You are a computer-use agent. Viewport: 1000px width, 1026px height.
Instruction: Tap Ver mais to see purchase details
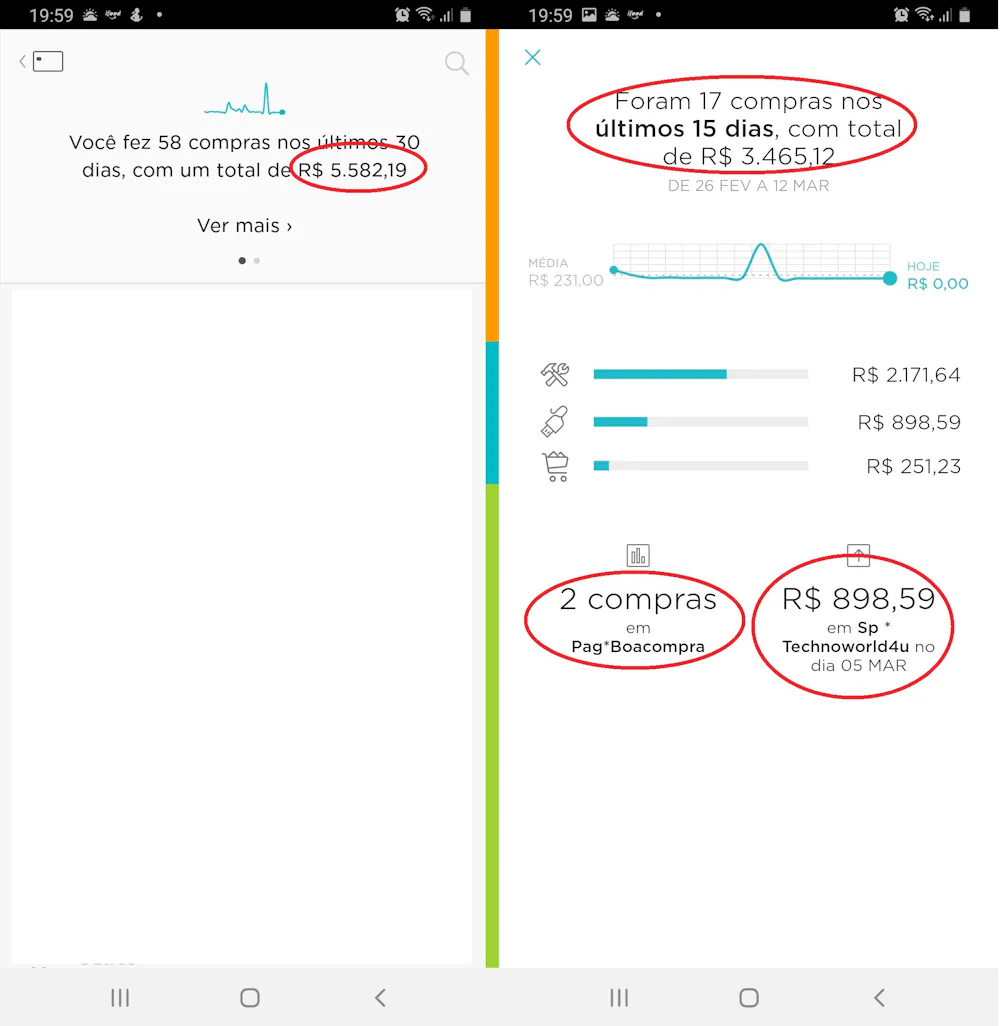(244, 226)
